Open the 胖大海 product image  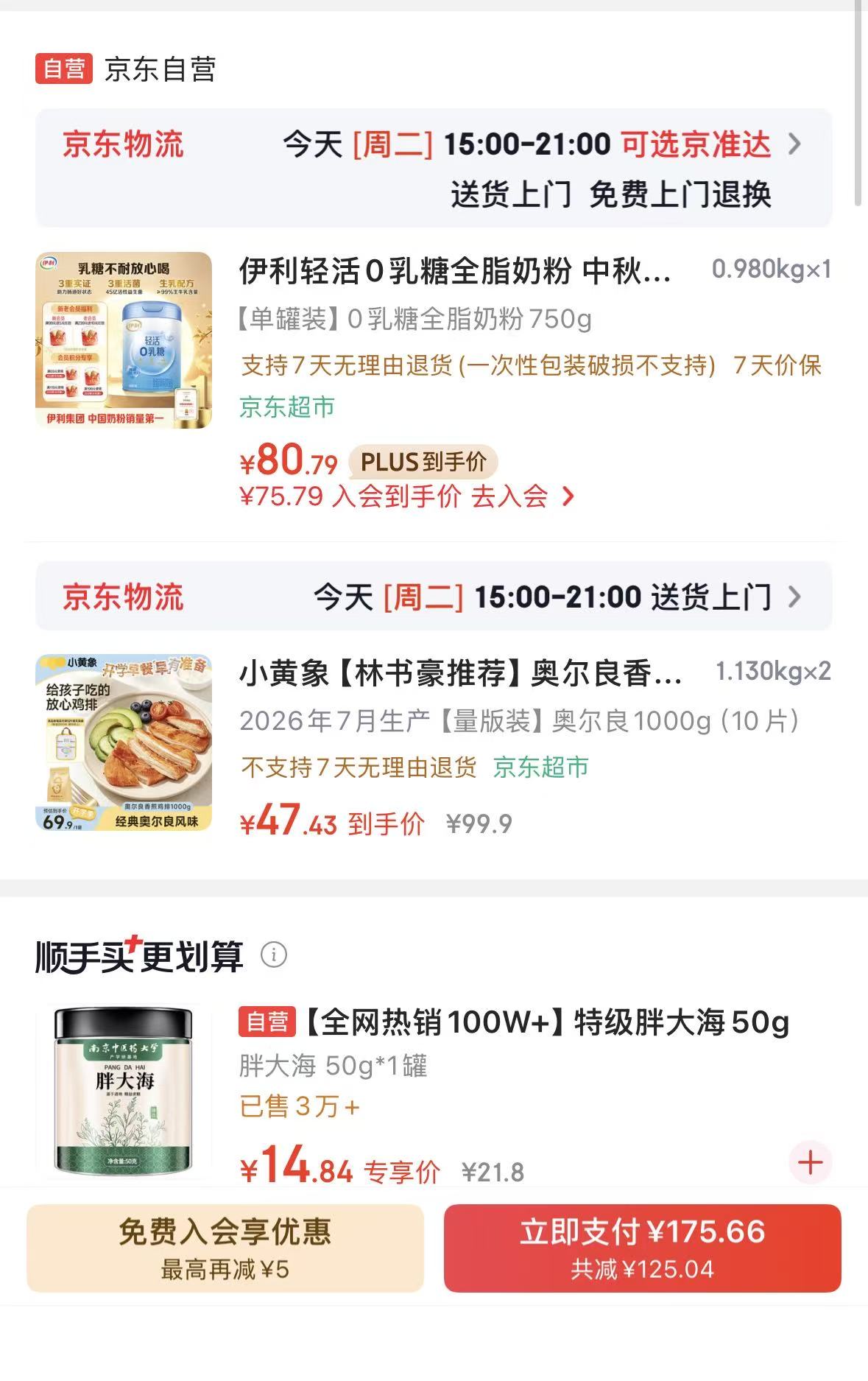coord(124,1092)
